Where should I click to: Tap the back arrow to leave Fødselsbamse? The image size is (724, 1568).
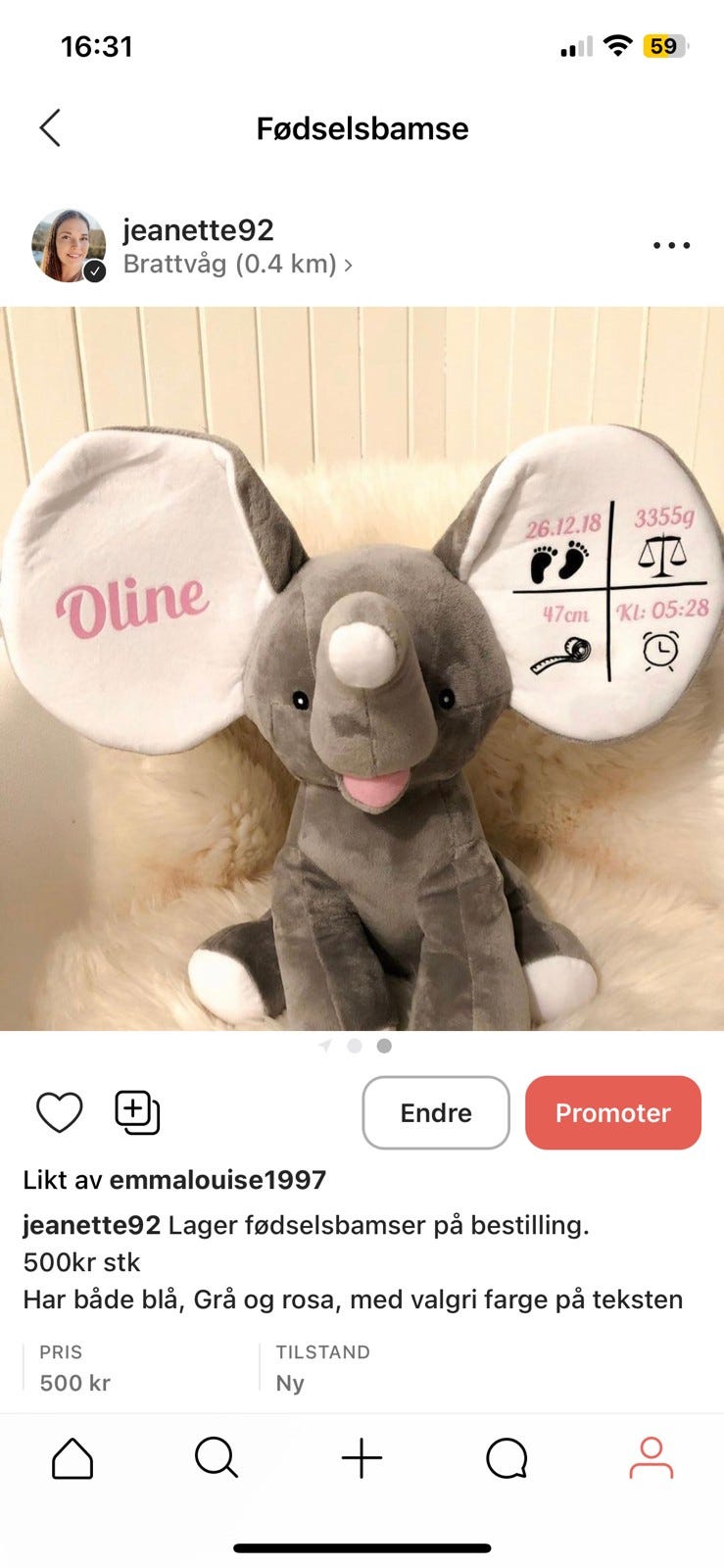(49, 127)
